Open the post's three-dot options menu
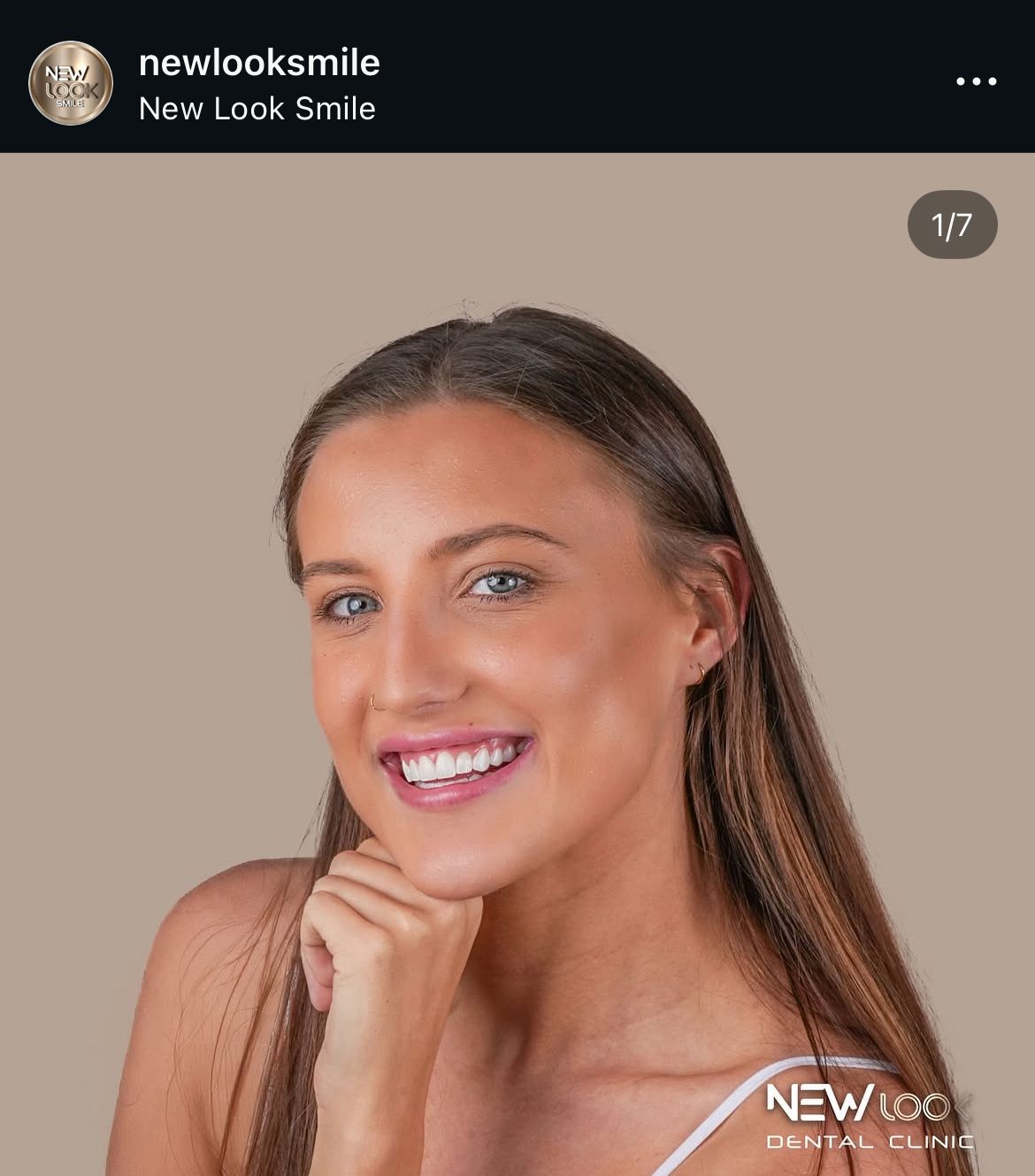This screenshot has height=1176, width=1035. (x=976, y=82)
